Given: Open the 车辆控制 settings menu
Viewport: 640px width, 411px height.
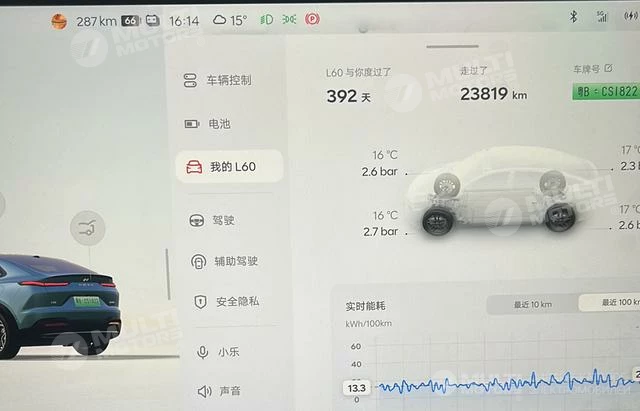Looking at the screenshot, I should coord(228,80).
